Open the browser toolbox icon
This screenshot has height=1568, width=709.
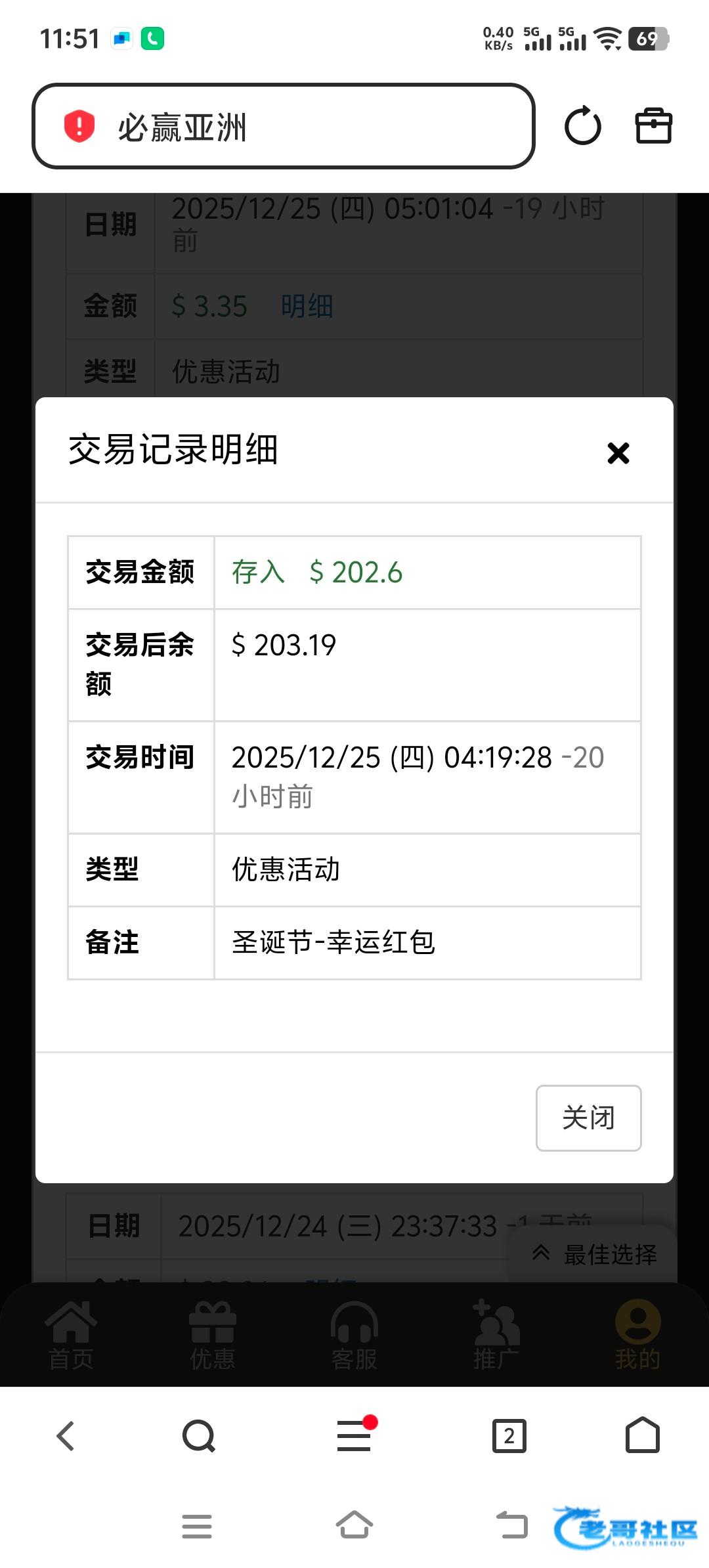point(653,126)
